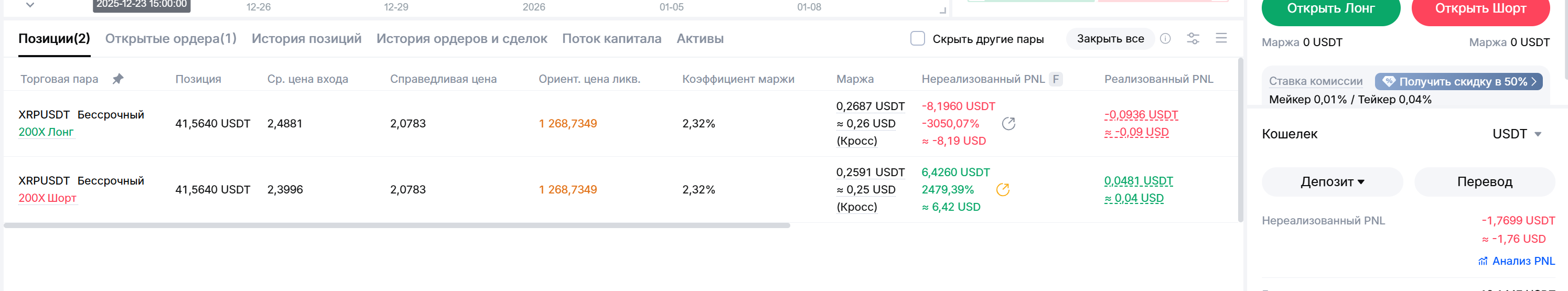Tap the Открыть Лонг button
1568x291 pixels.
1330,9
